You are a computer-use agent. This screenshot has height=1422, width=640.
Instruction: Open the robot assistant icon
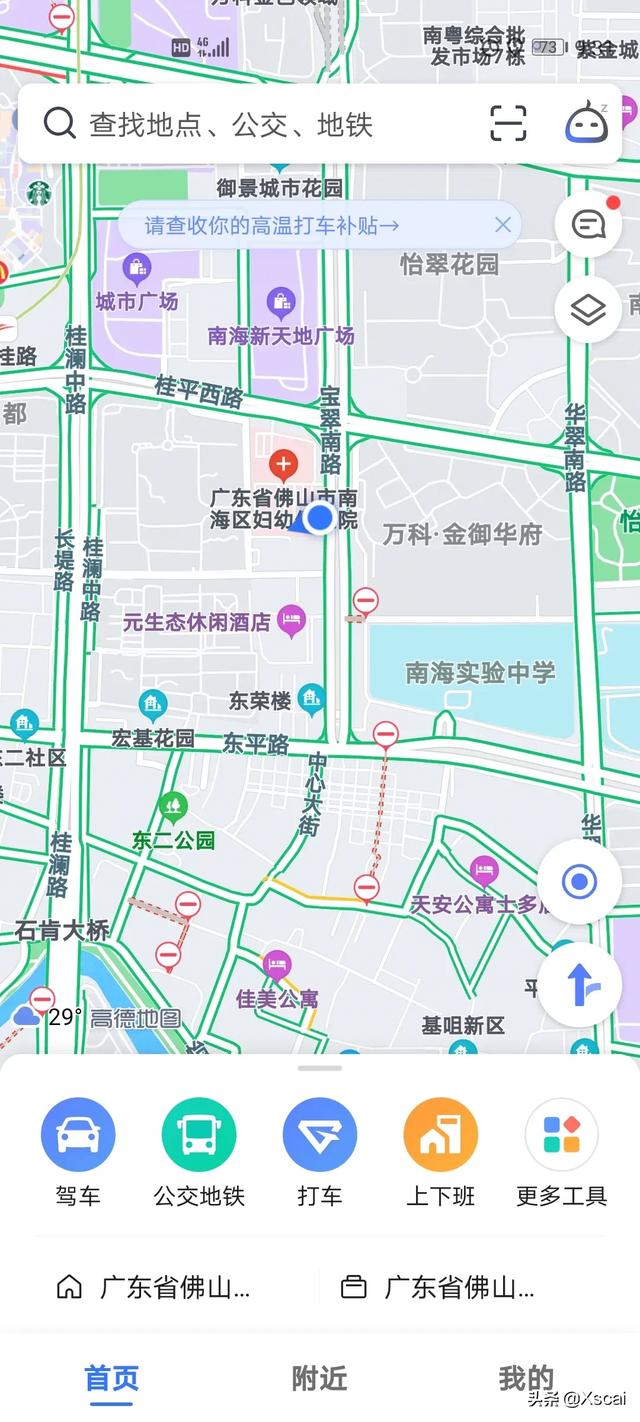587,123
